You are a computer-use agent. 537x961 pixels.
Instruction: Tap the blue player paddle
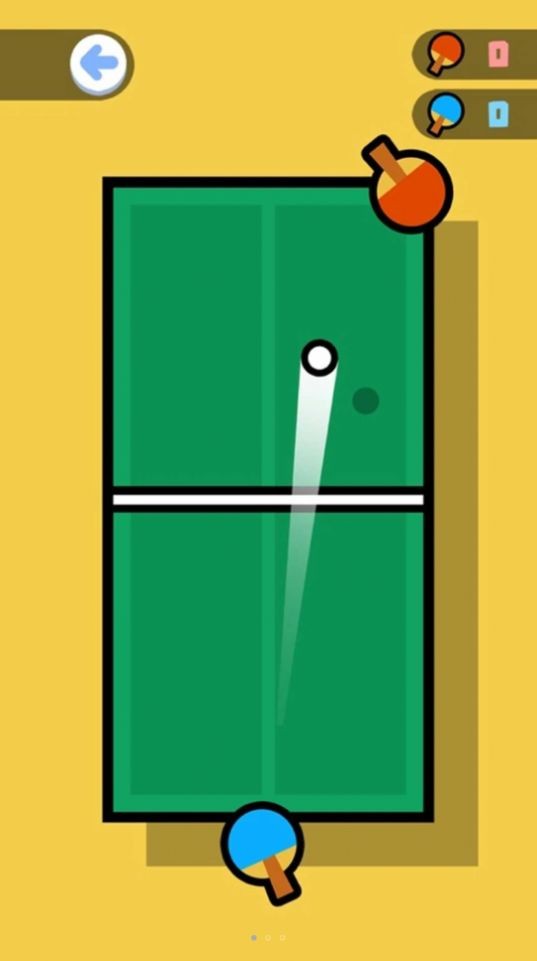coord(262,854)
